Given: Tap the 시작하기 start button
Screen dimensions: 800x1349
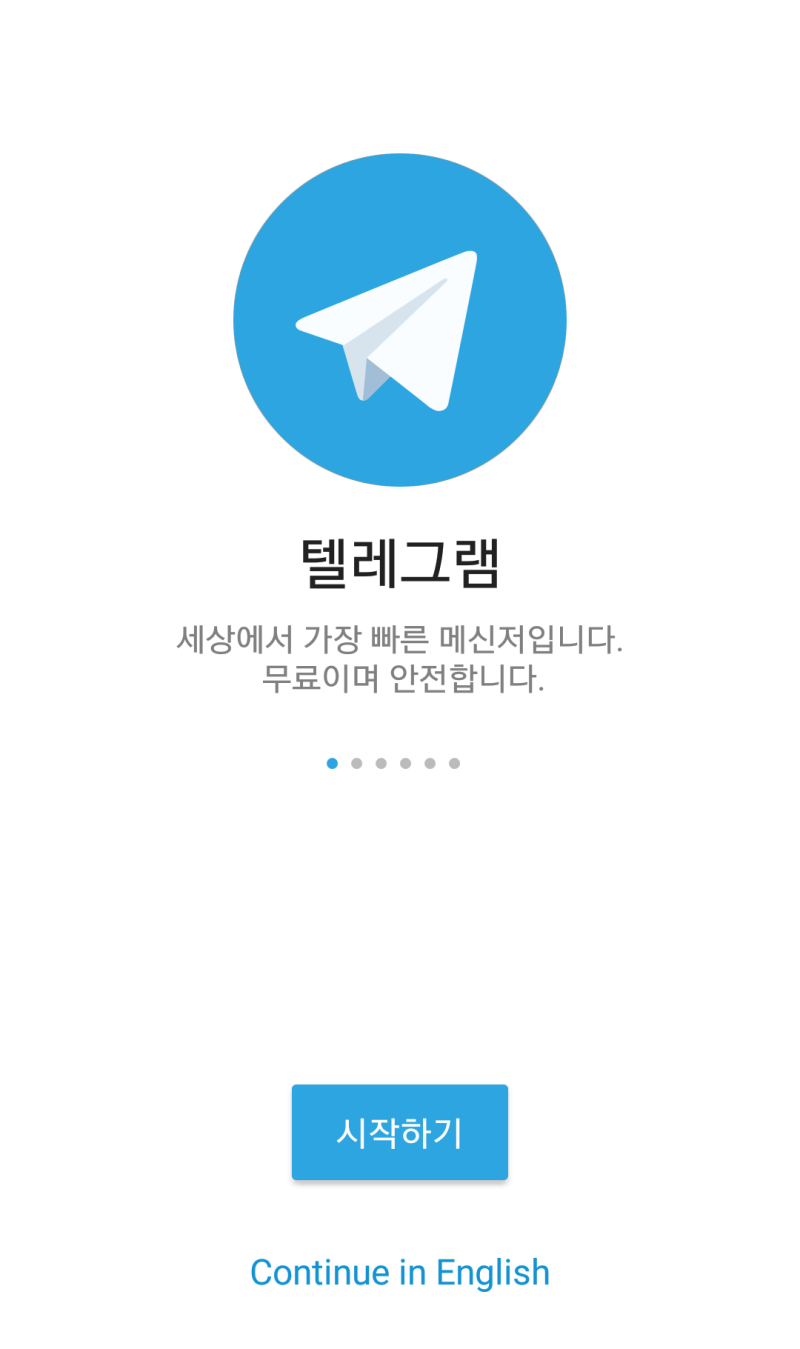Looking at the screenshot, I should click(x=400, y=1132).
